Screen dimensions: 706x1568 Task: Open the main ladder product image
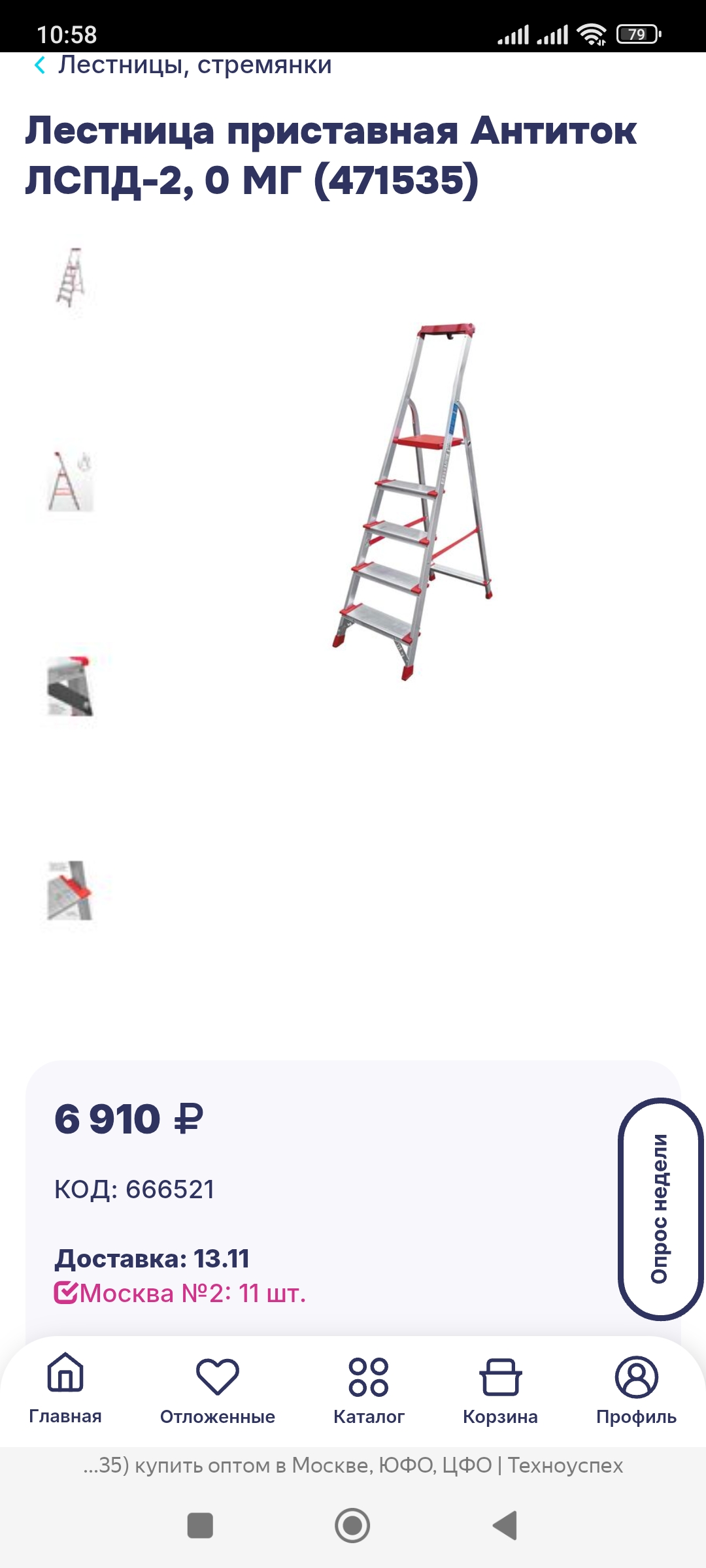412,502
